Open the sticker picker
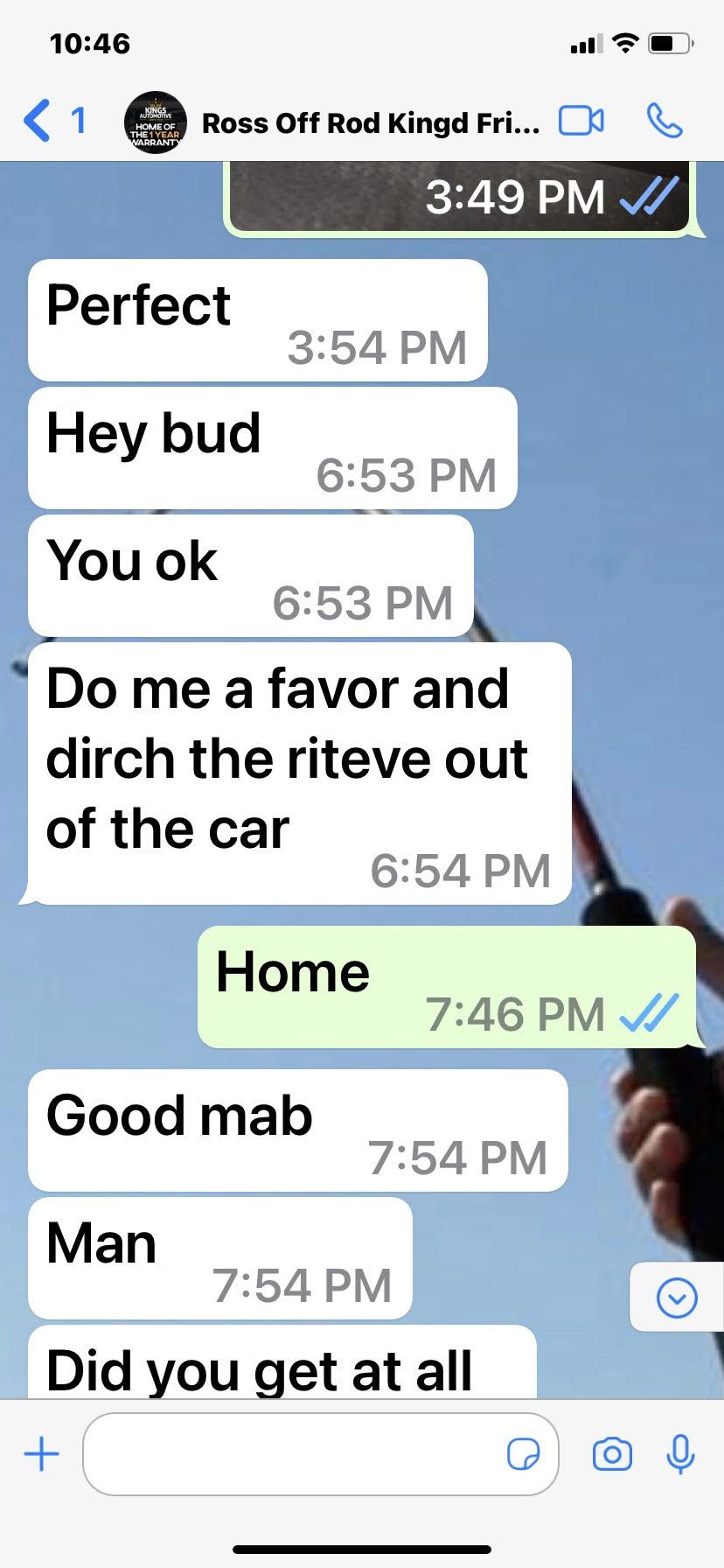 523,1454
